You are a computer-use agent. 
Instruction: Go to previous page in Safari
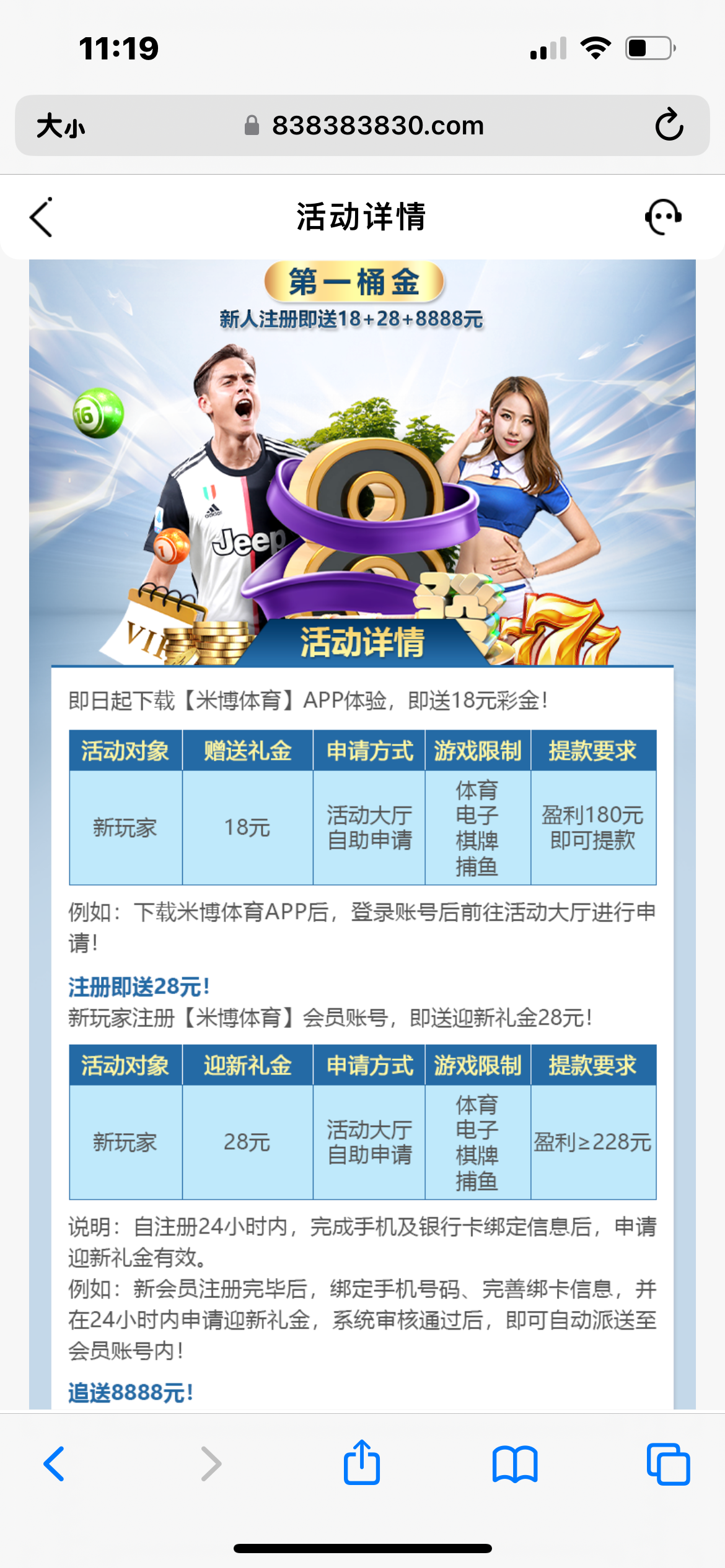point(55,1464)
